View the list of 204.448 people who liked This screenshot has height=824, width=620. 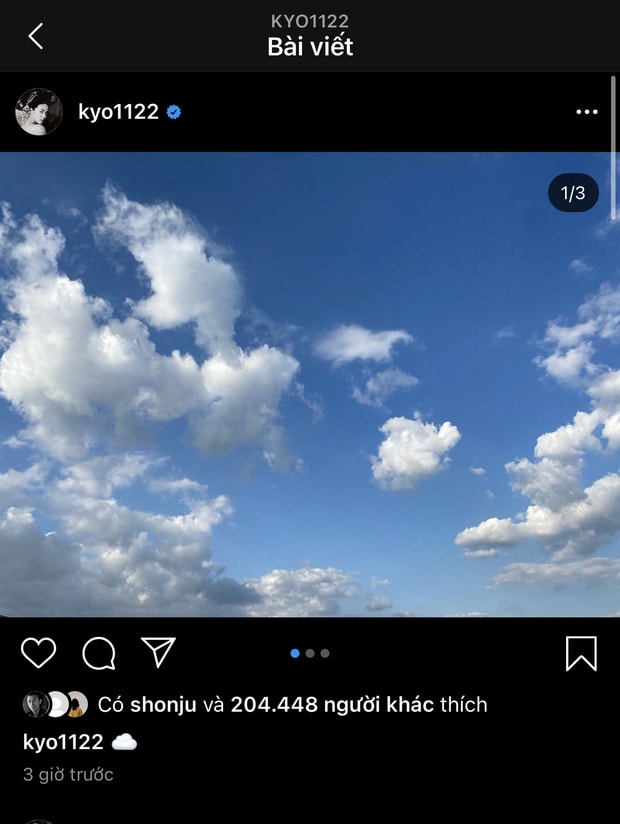coord(332,704)
